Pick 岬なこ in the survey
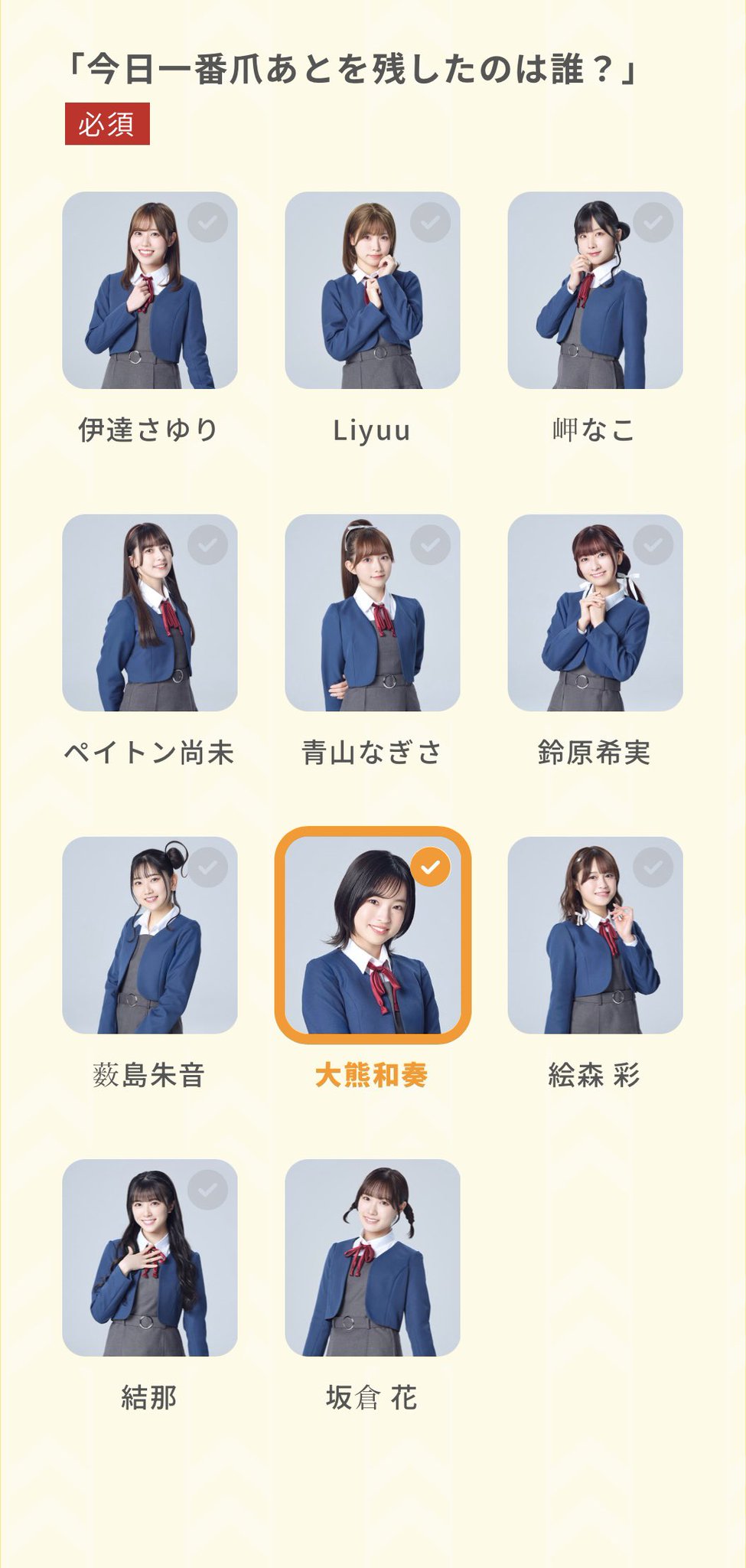The height and width of the screenshot is (1568, 746). (x=595, y=290)
